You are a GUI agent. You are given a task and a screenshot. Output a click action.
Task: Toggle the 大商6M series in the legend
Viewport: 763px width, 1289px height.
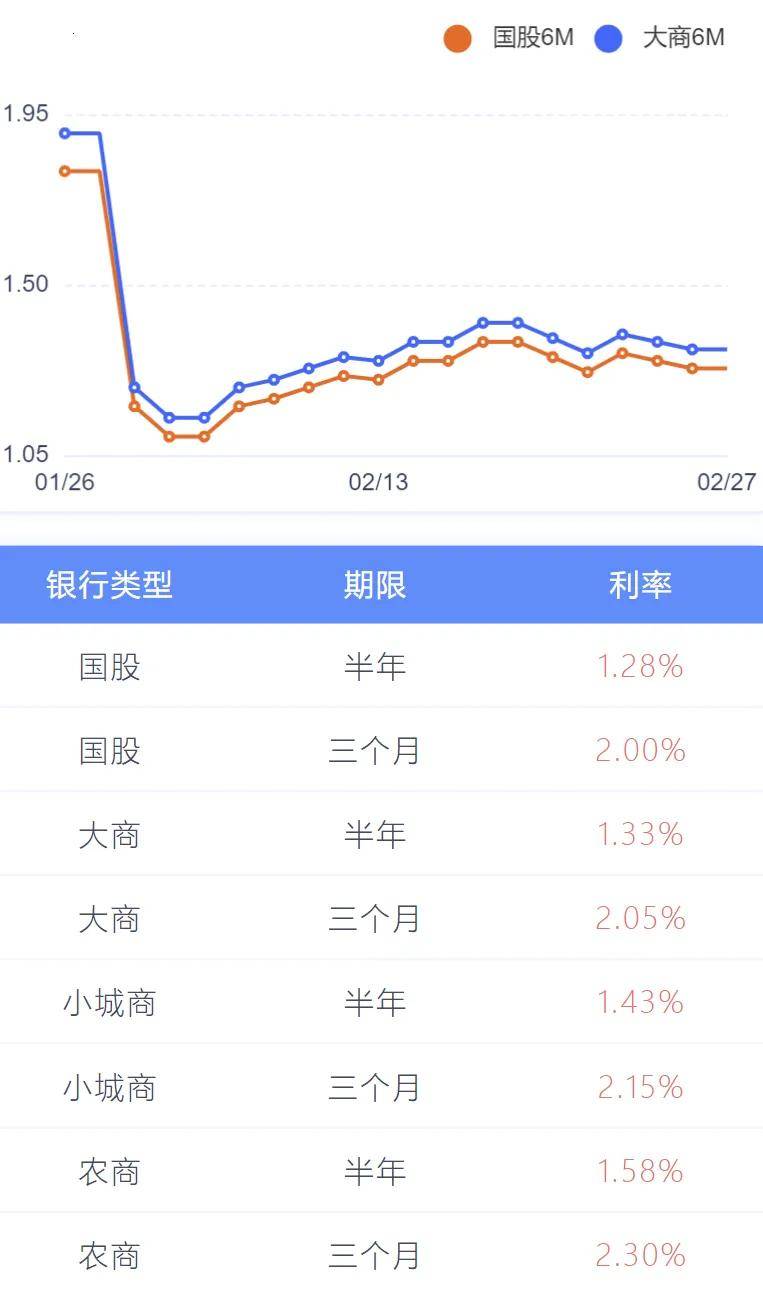click(x=660, y=39)
